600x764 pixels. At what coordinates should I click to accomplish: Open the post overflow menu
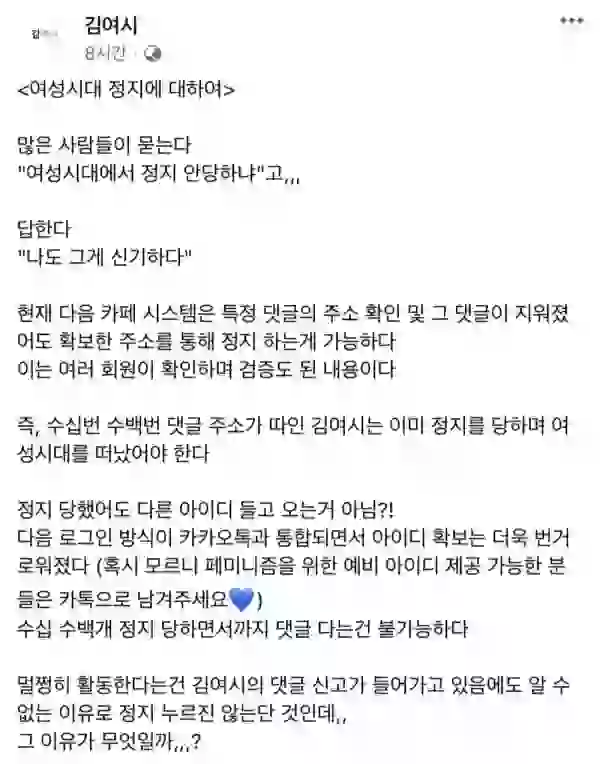point(571,20)
